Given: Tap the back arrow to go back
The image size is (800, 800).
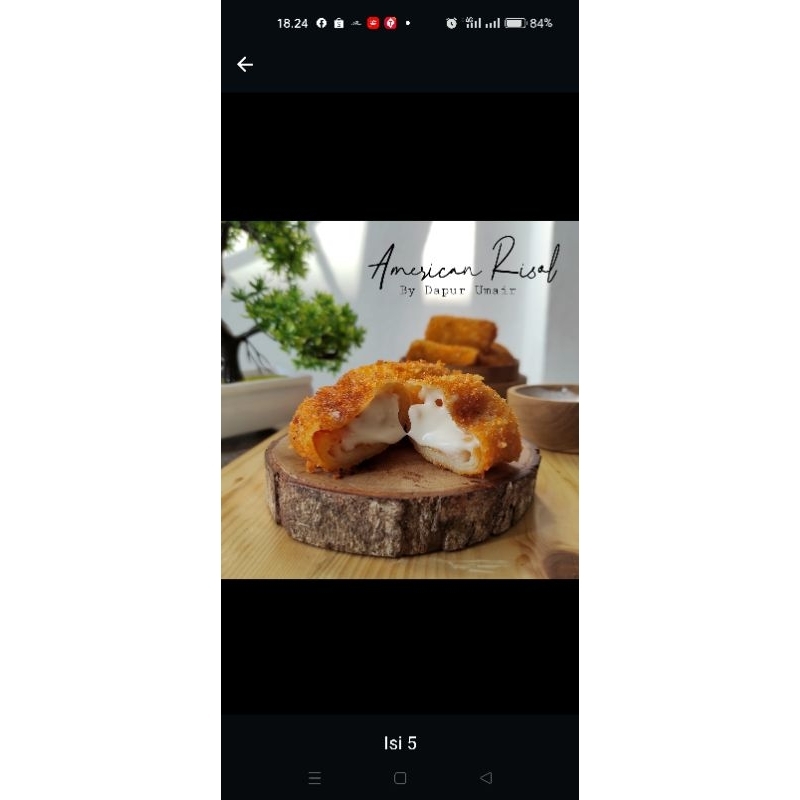Looking at the screenshot, I should [245, 64].
